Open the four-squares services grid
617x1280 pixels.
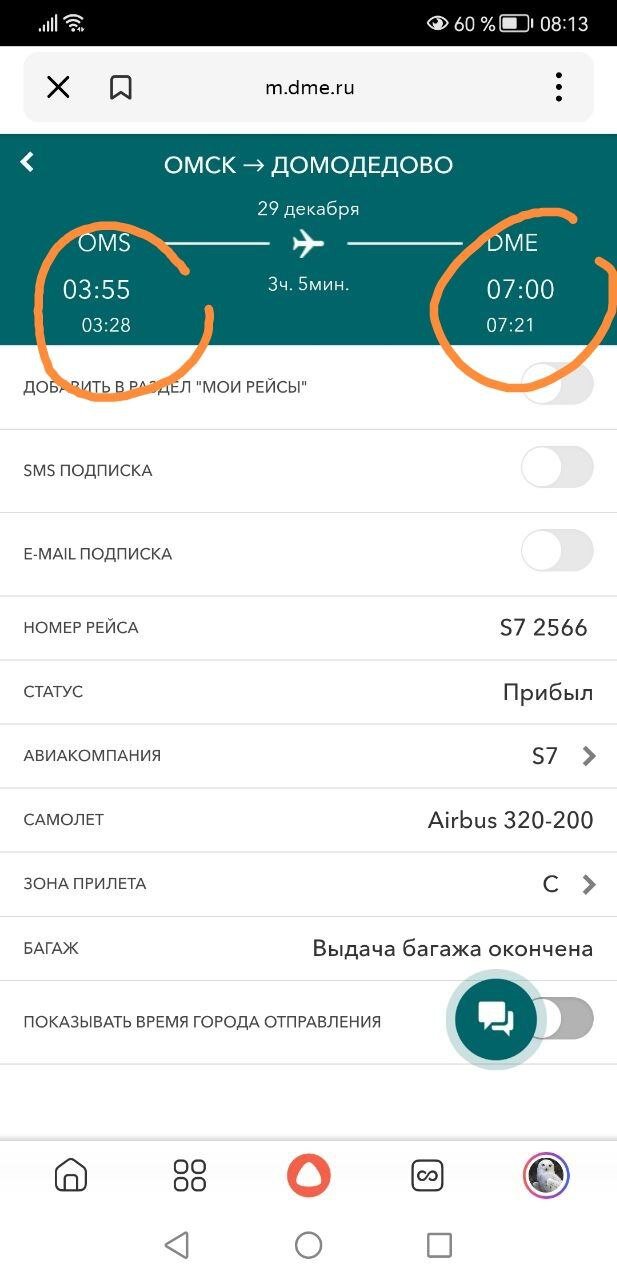click(189, 1175)
